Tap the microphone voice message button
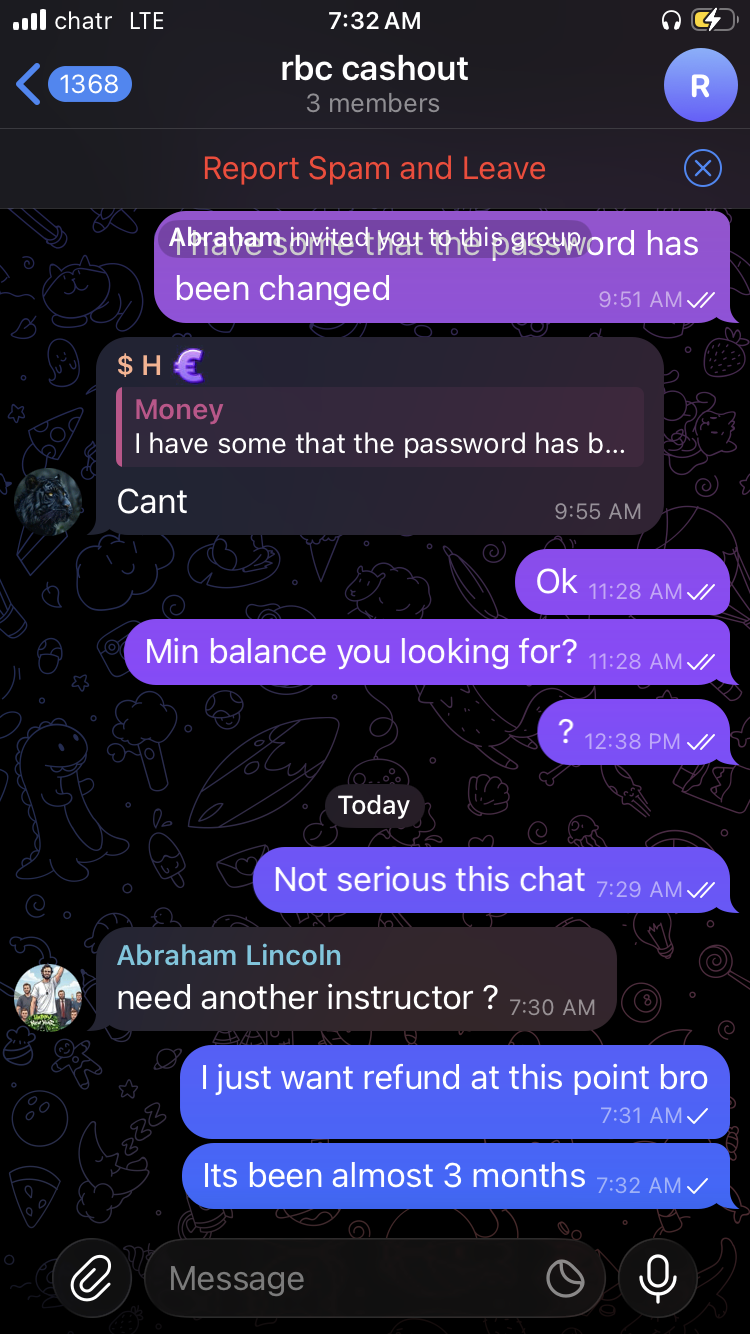750x1334 pixels. click(657, 1278)
